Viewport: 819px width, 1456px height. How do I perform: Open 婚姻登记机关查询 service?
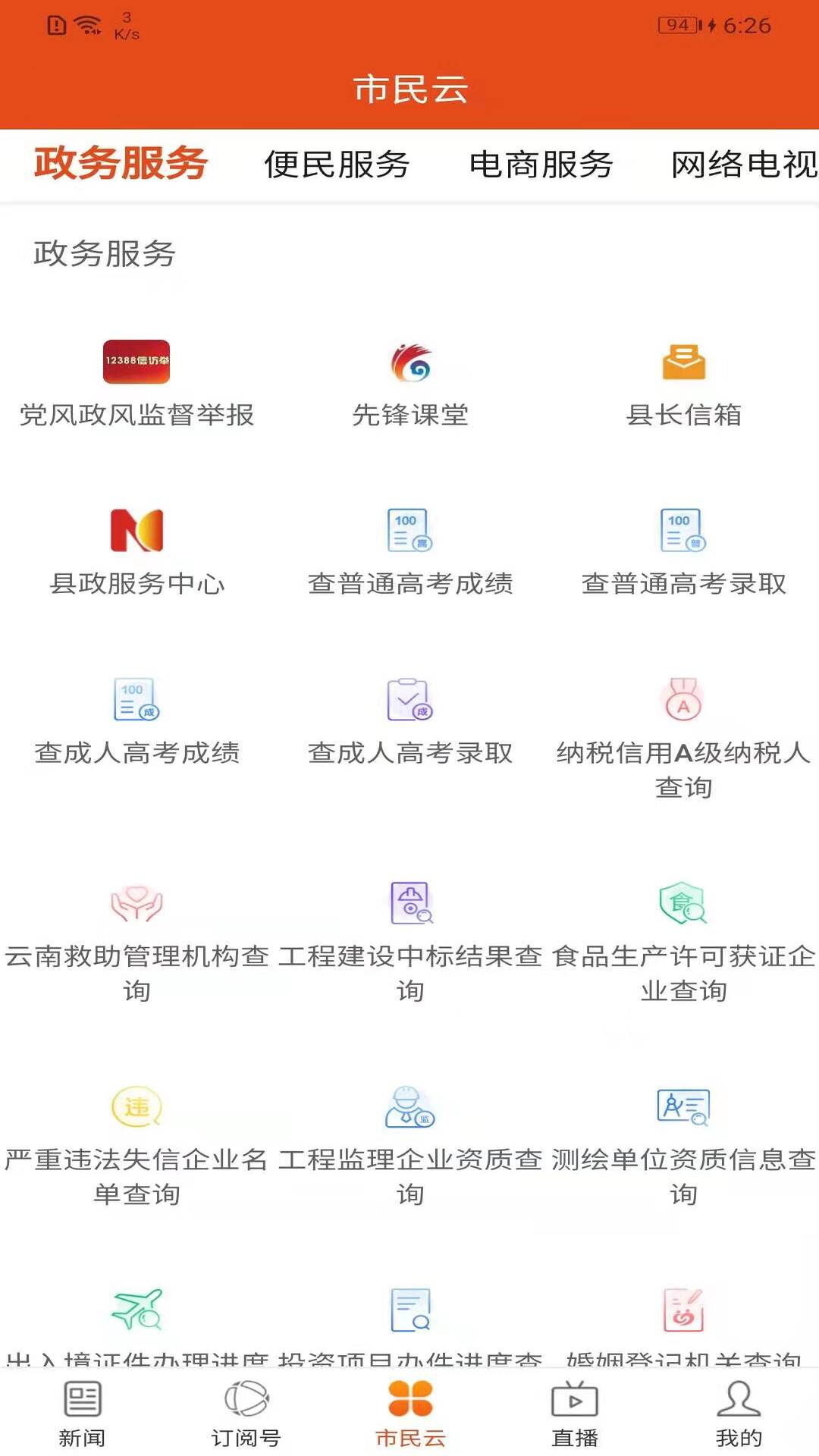tap(683, 1318)
